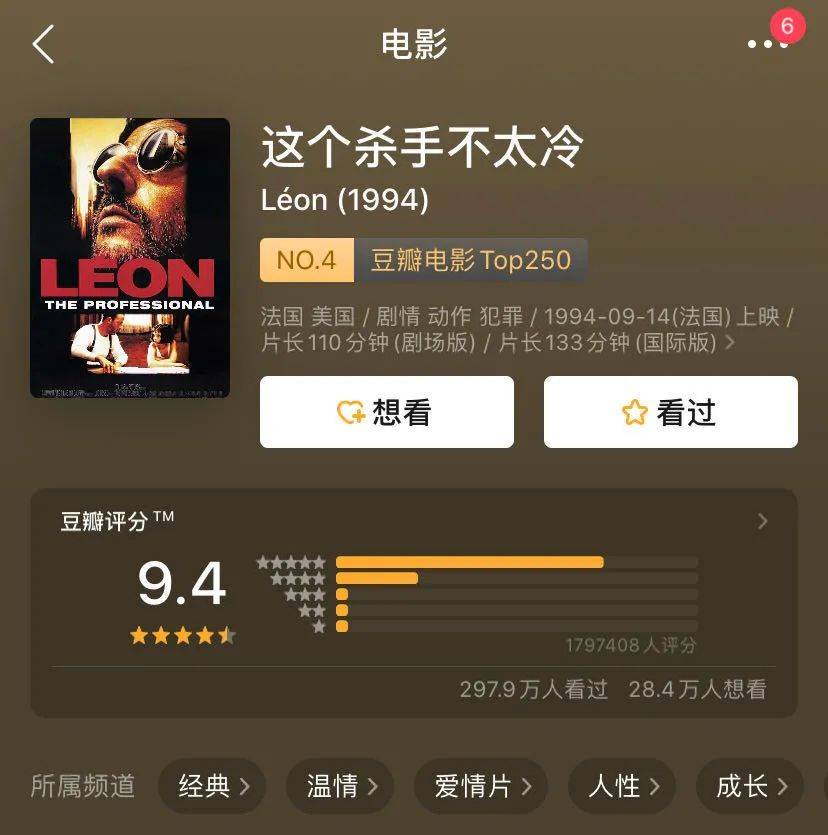Mark the movie as 看过
The image size is (828, 835).
coord(670,412)
